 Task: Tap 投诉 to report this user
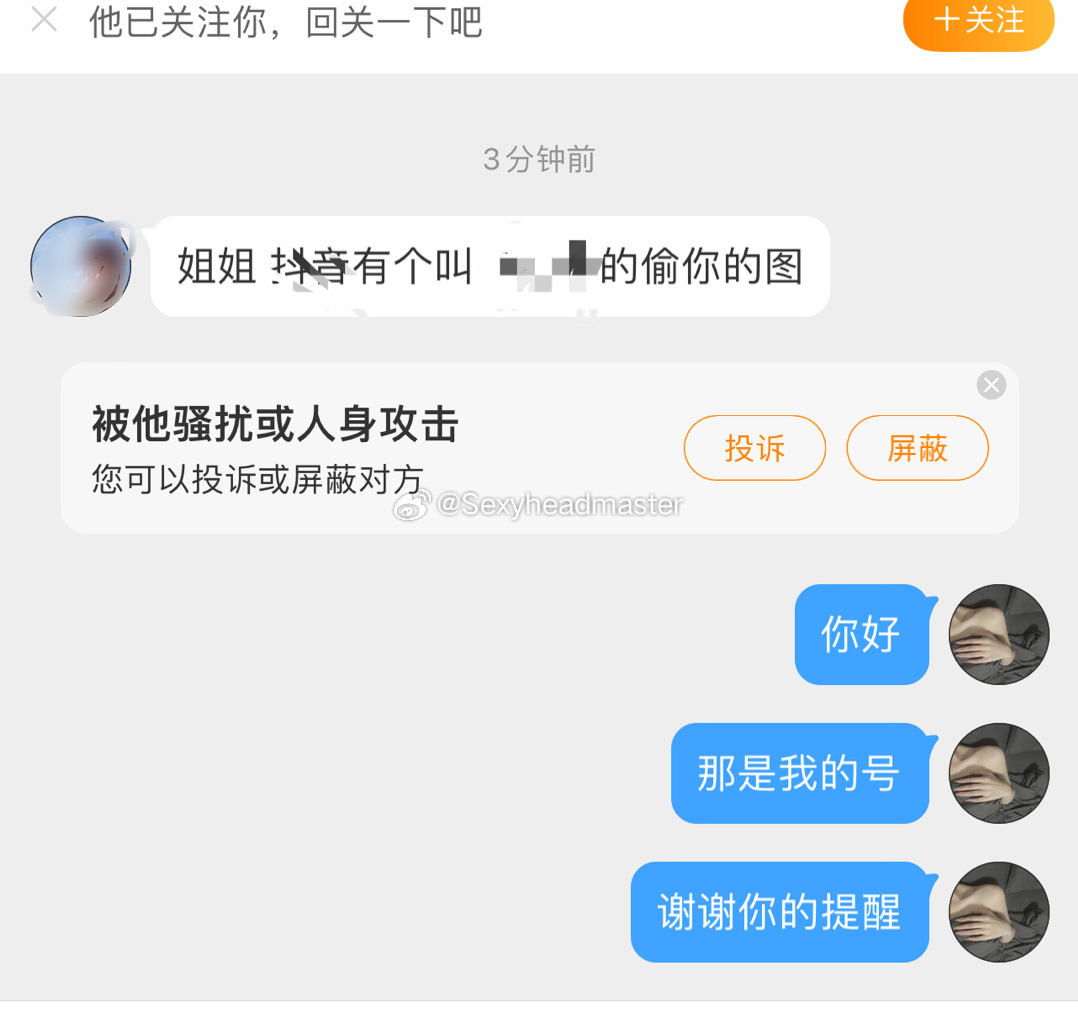(755, 448)
